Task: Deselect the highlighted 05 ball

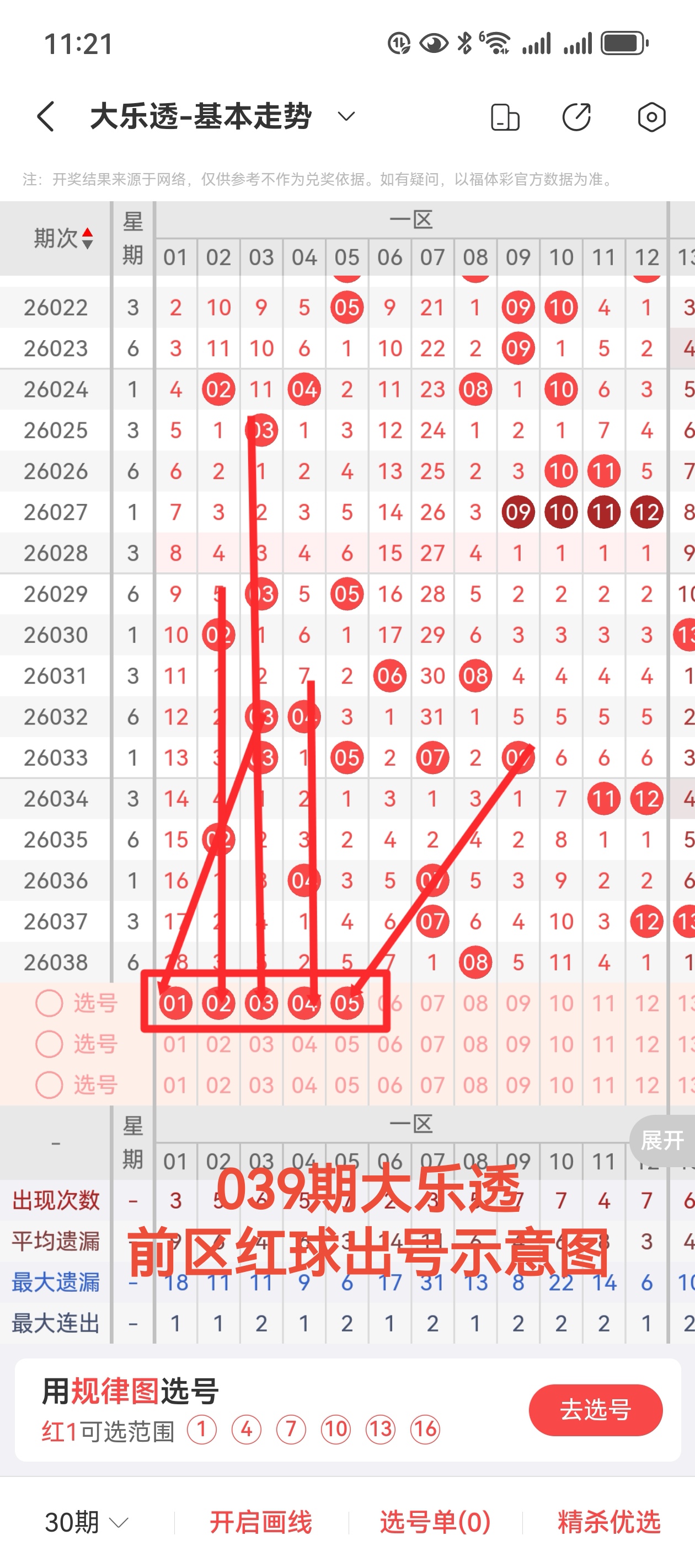Action: coord(346,1004)
